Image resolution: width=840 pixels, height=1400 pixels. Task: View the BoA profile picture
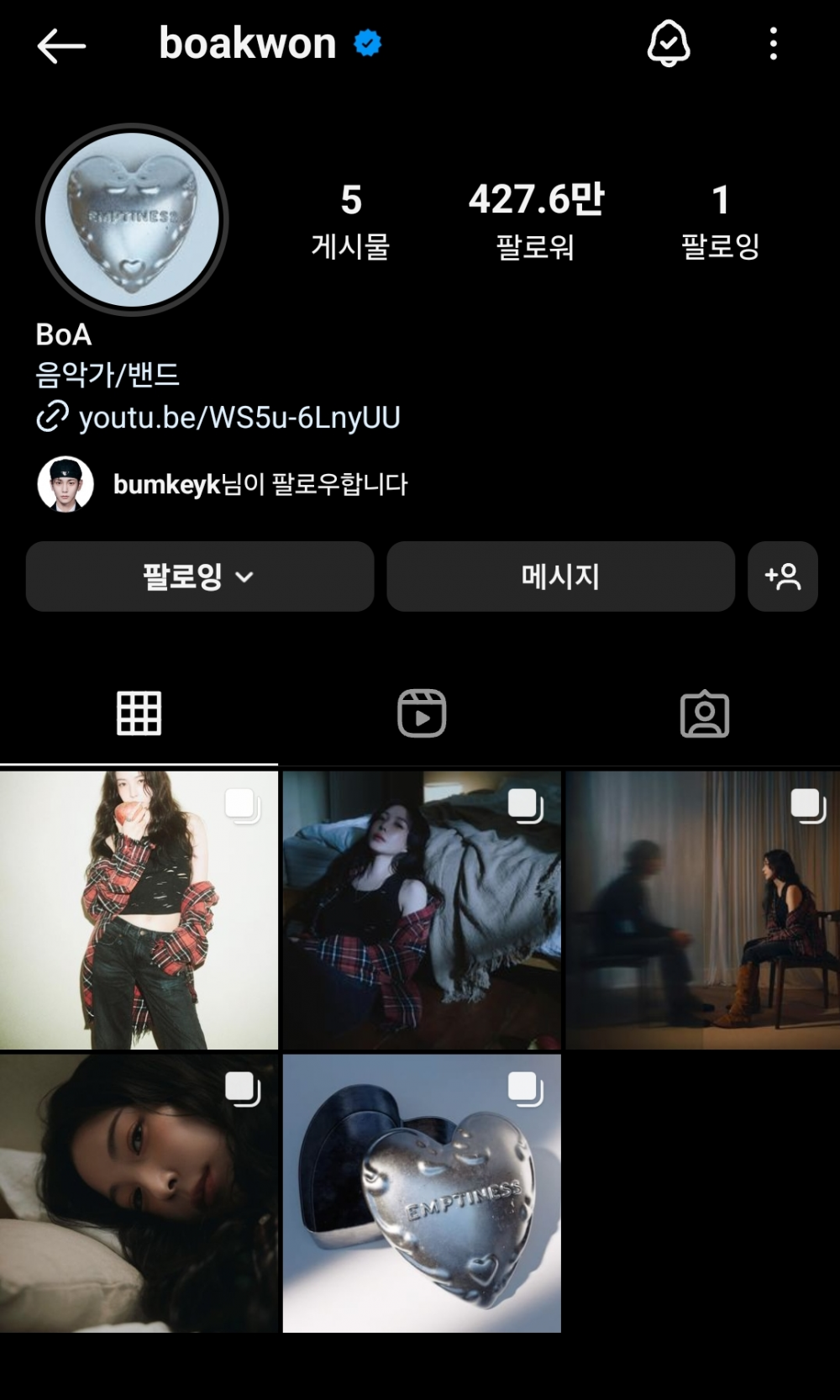[x=132, y=220]
